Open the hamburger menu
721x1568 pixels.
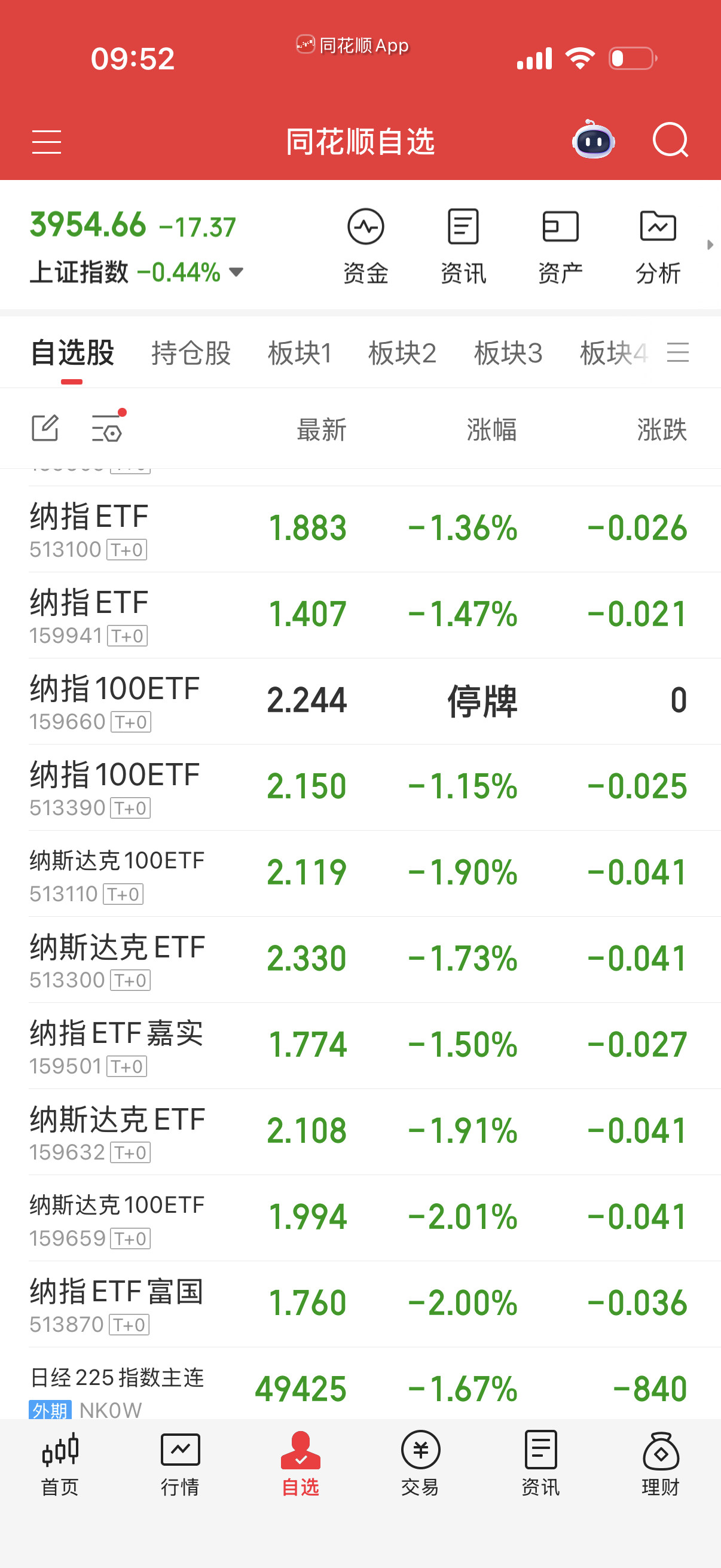click(x=46, y=141)
